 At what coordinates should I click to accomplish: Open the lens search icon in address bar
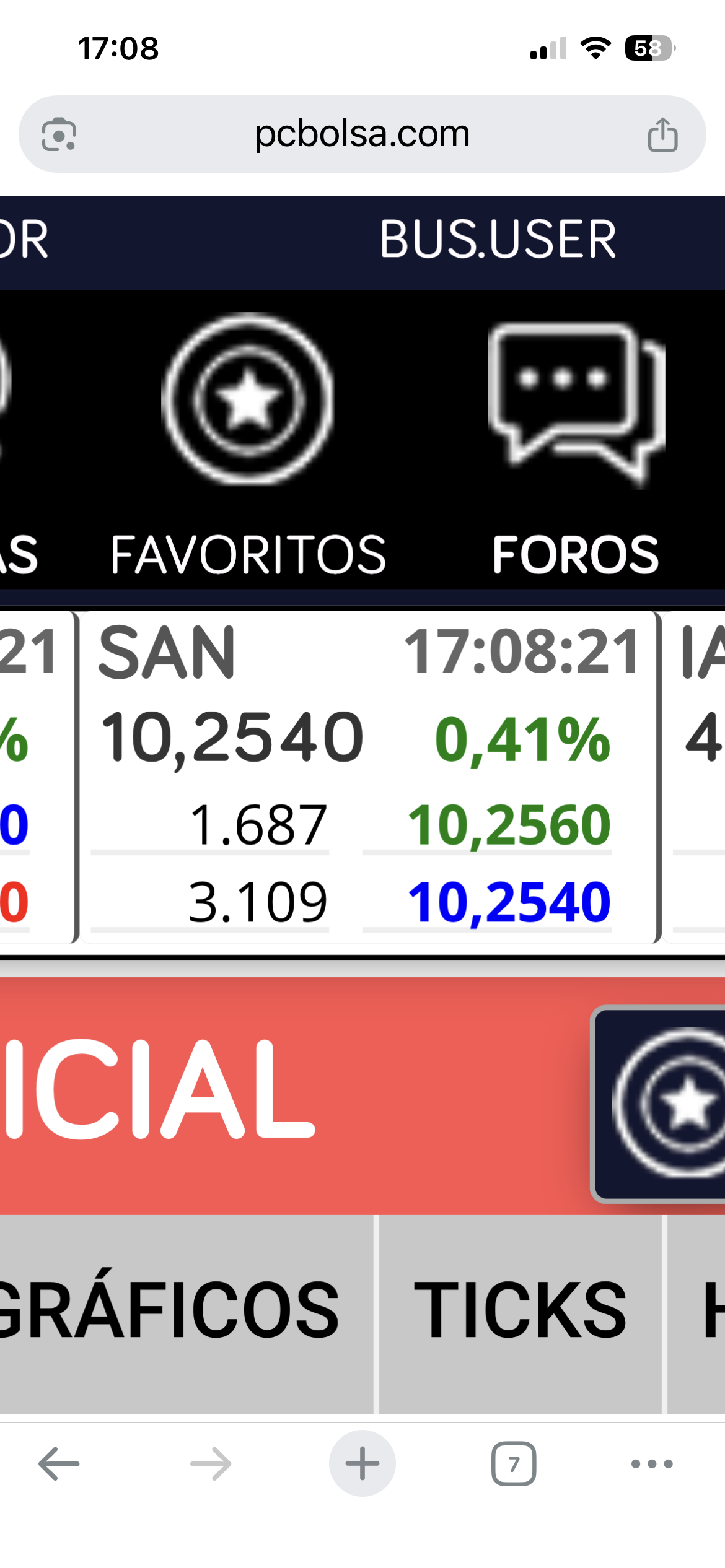[59, 134]
